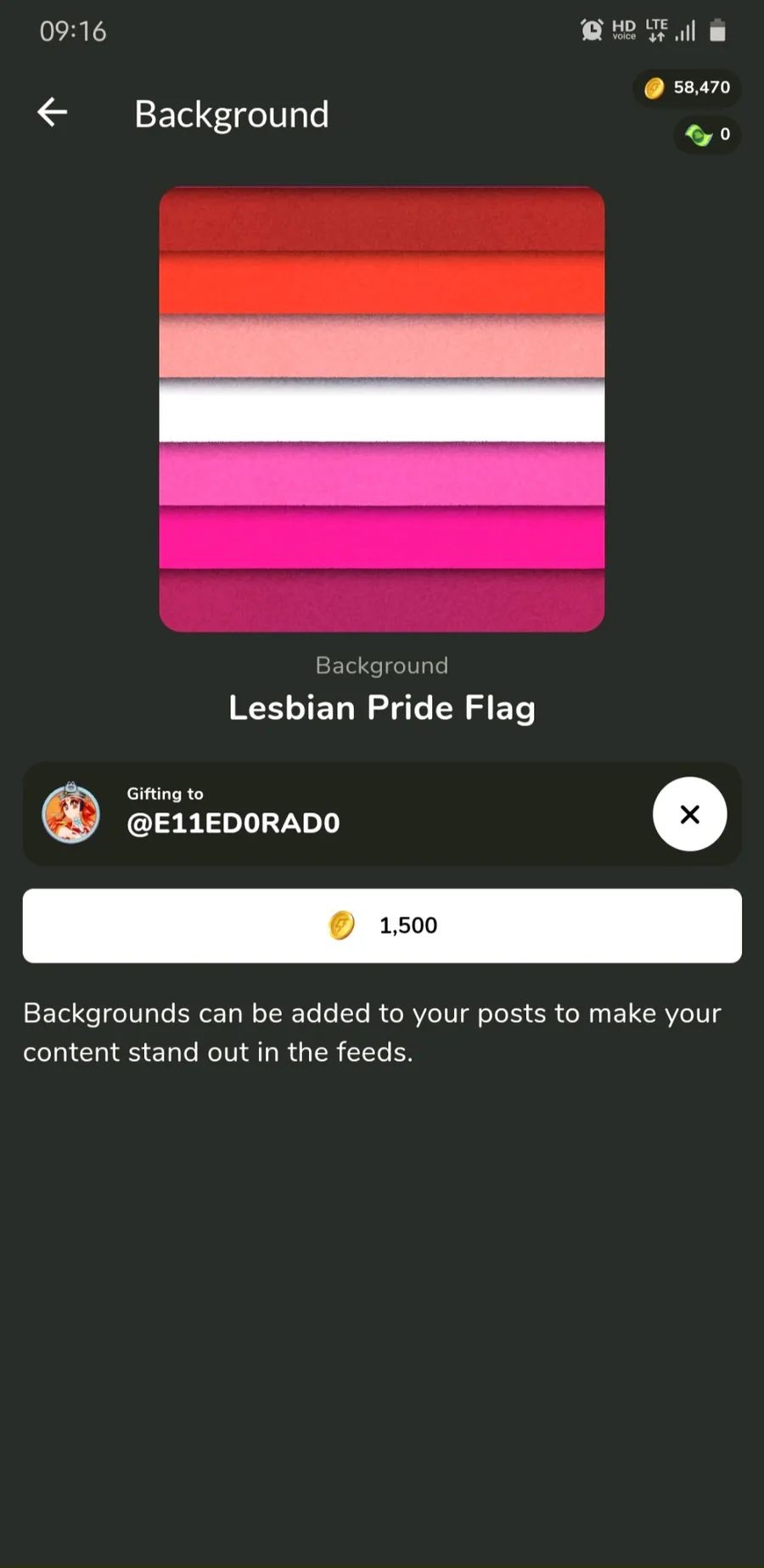This screenshot has height=1568, width=764.
Task: Open the green cash balance
Action: pyautogui.click(x=707, y=135)
